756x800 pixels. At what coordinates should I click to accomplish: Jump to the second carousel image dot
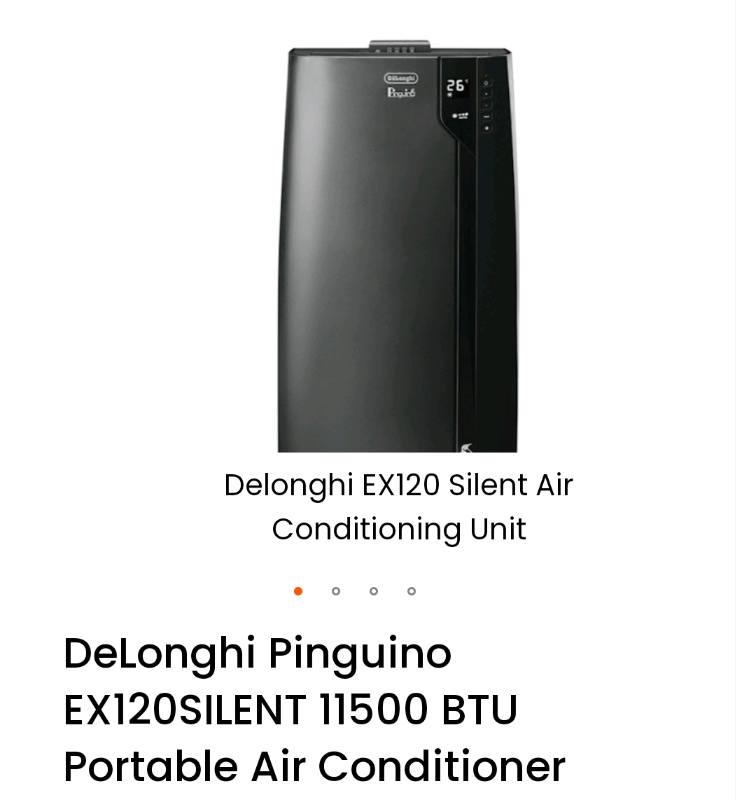coord(336,591)
